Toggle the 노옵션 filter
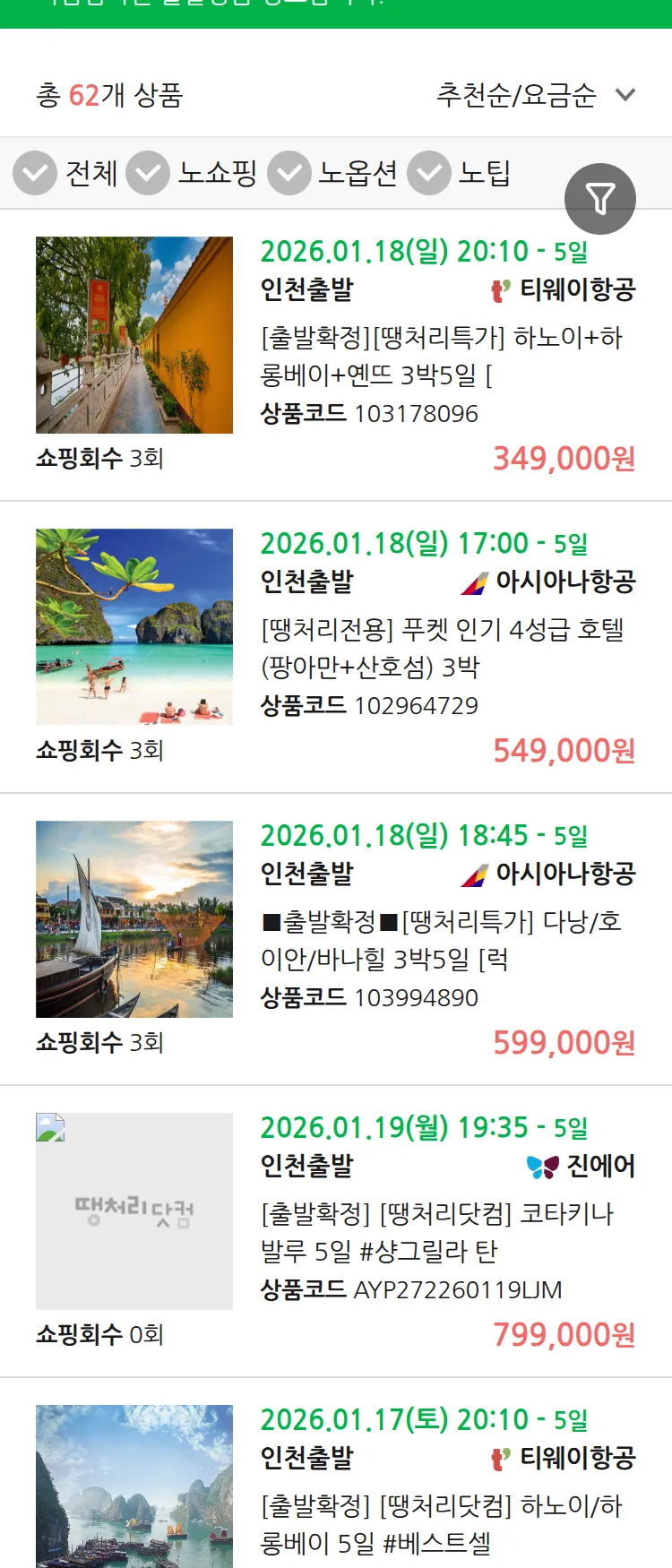Viewport: 672px width, 1568px height. [289, 173]
